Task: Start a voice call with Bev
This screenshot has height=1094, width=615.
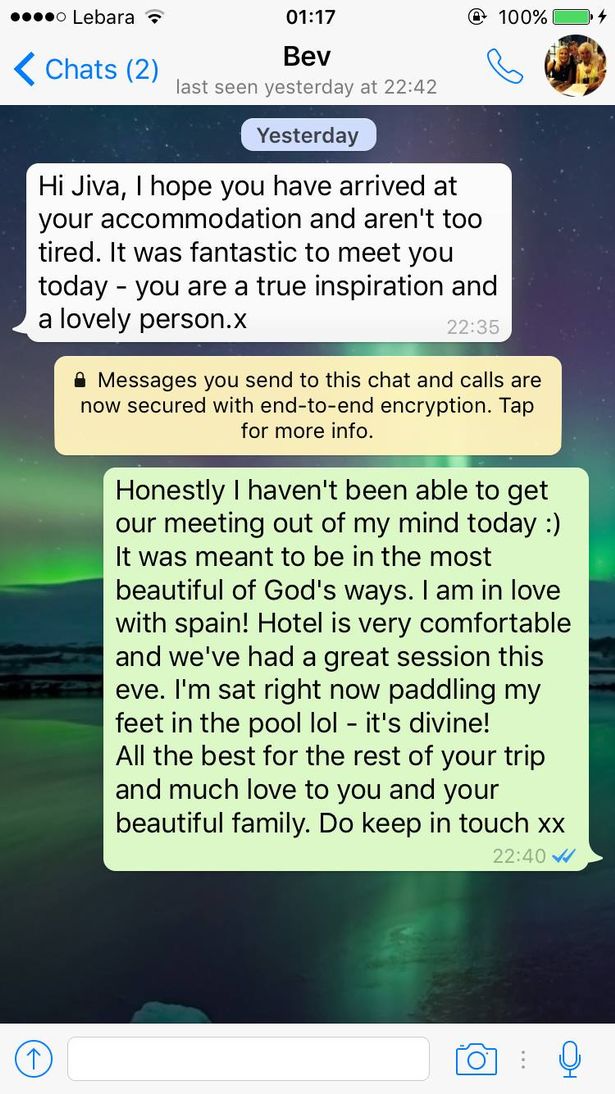Action: (x=504, y=66)
